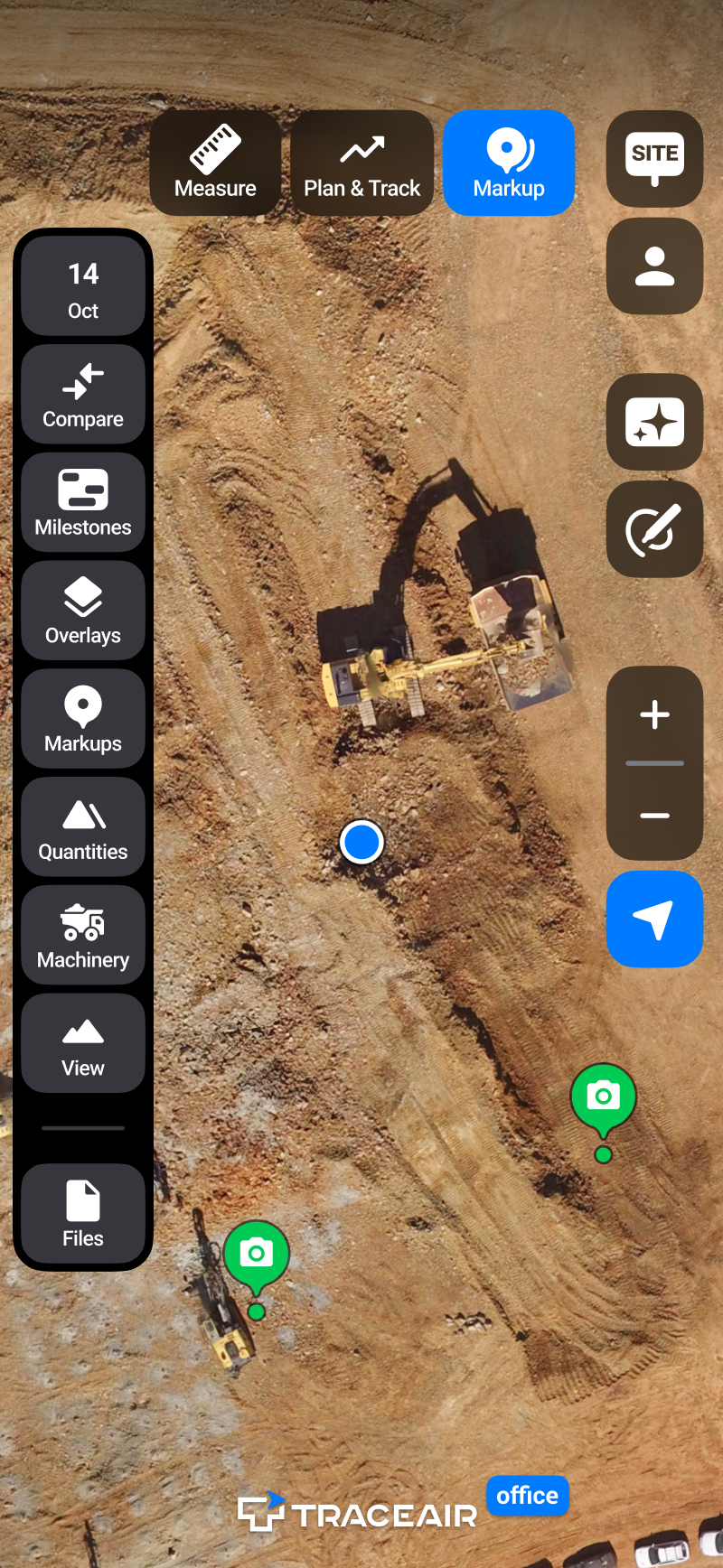
Task: Open the Machinery section
Action: coord(83,936)
